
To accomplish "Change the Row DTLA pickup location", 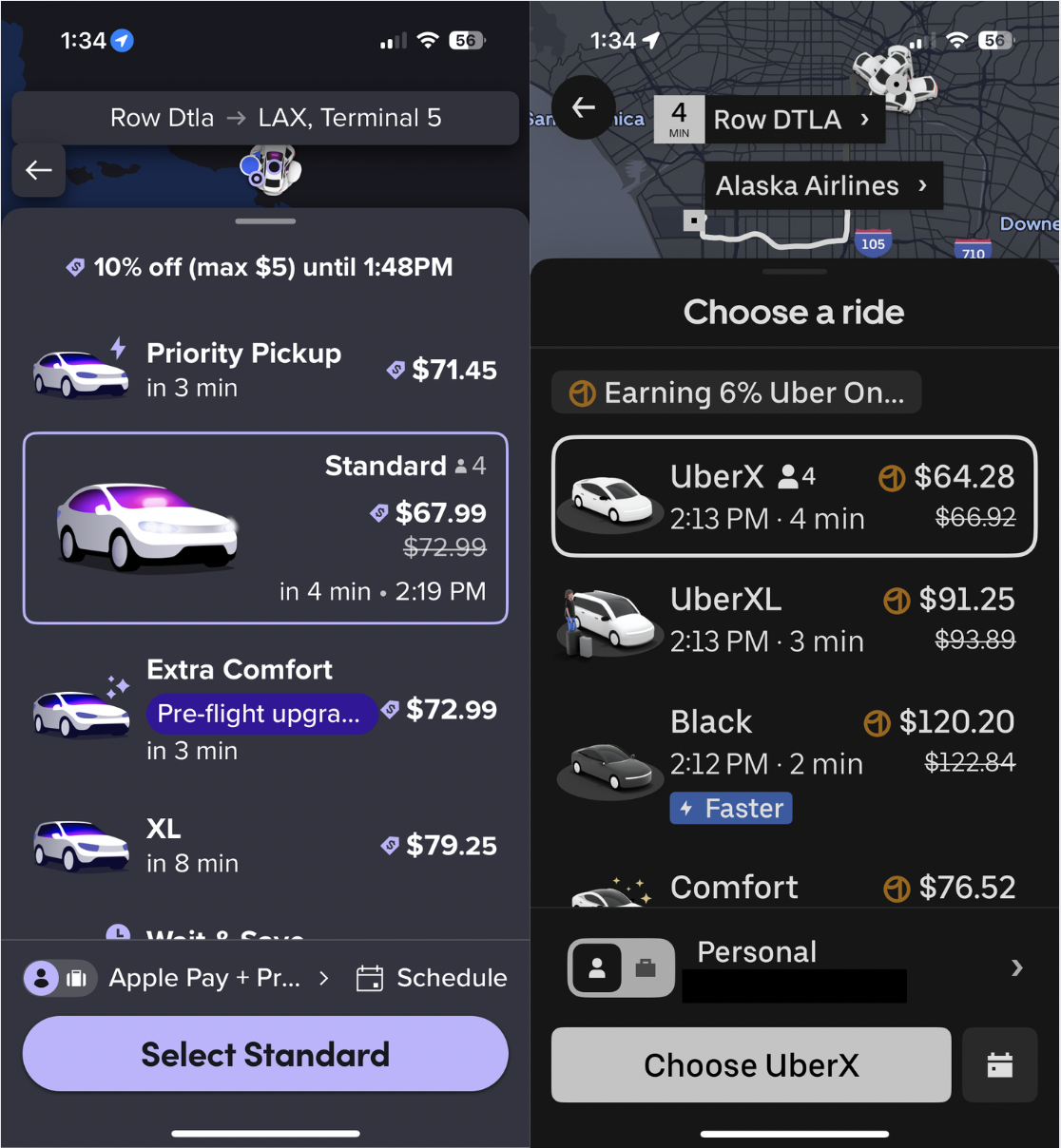I will [791, 120].
